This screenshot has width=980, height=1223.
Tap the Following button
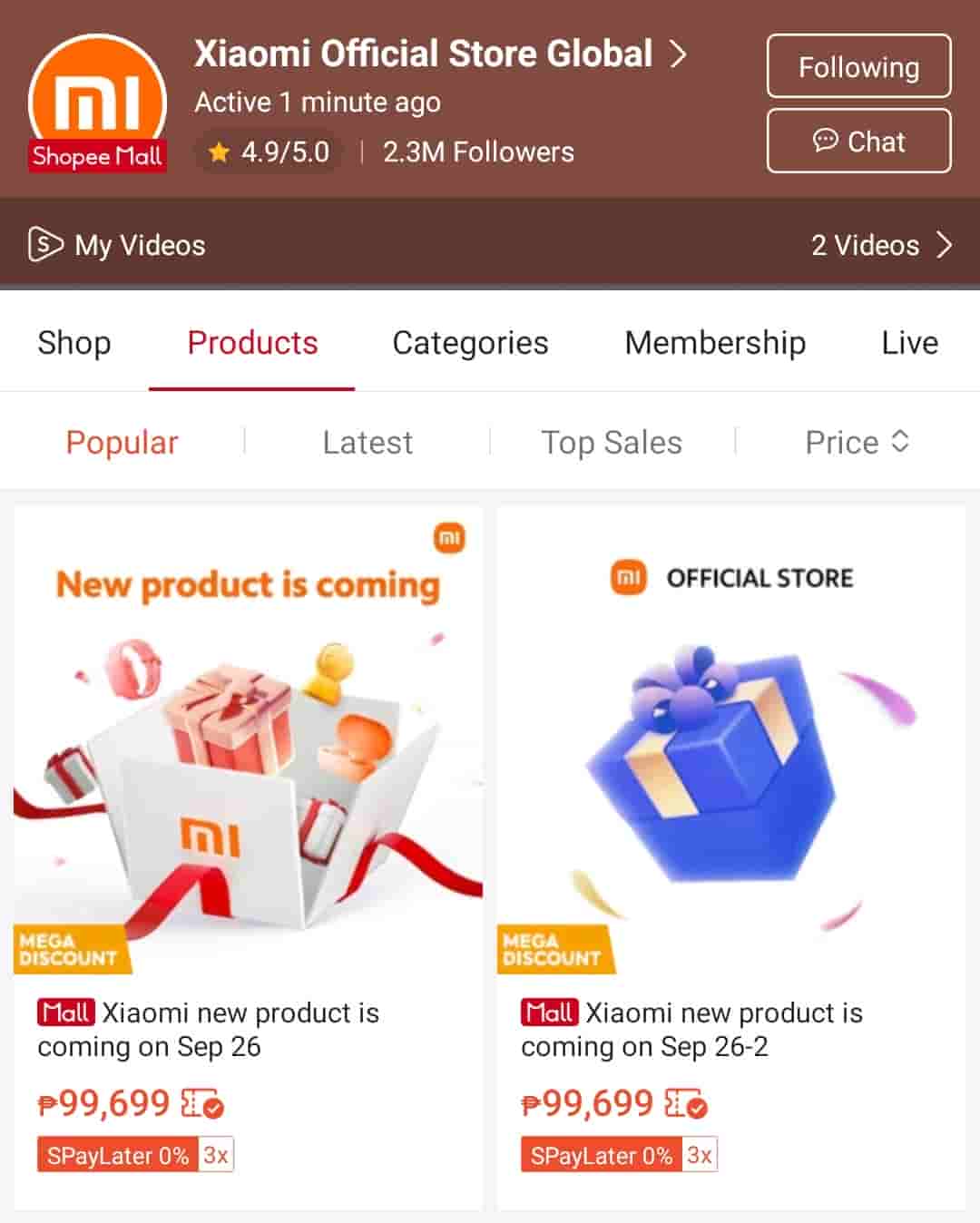[858, 66]
